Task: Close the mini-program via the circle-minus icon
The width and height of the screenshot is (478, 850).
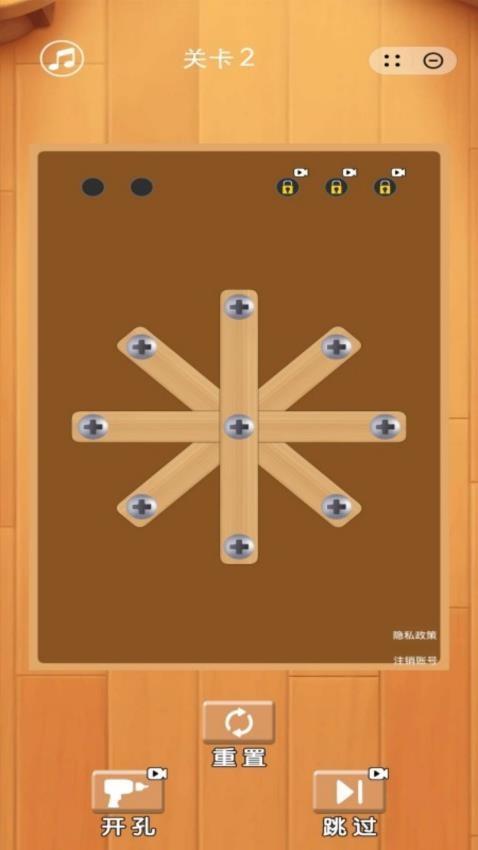Action: click(x=433, y=61)
